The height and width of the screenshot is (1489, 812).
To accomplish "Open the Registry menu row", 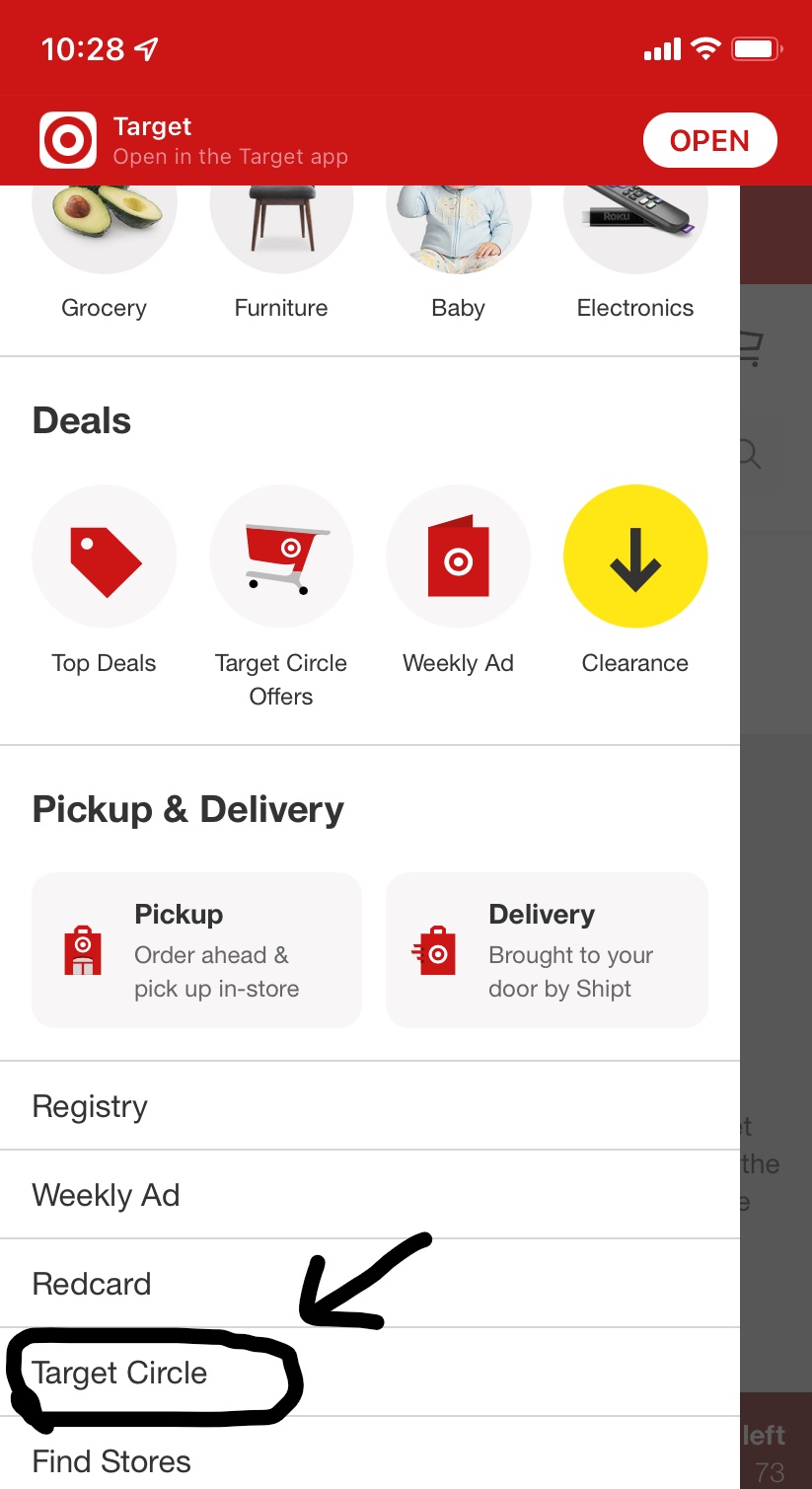I will (x=370, y=1106).
